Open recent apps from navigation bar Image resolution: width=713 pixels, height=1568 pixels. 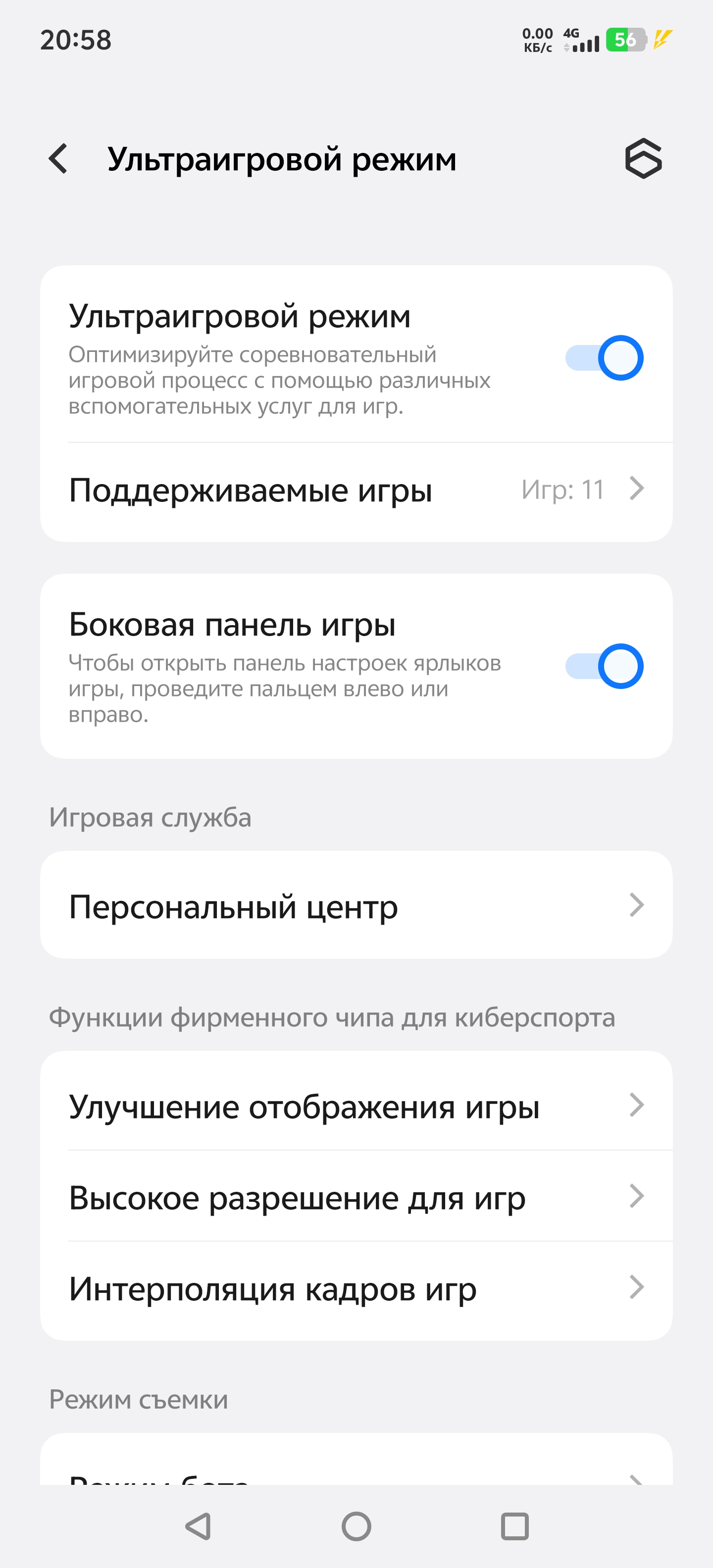(514, 1526)
